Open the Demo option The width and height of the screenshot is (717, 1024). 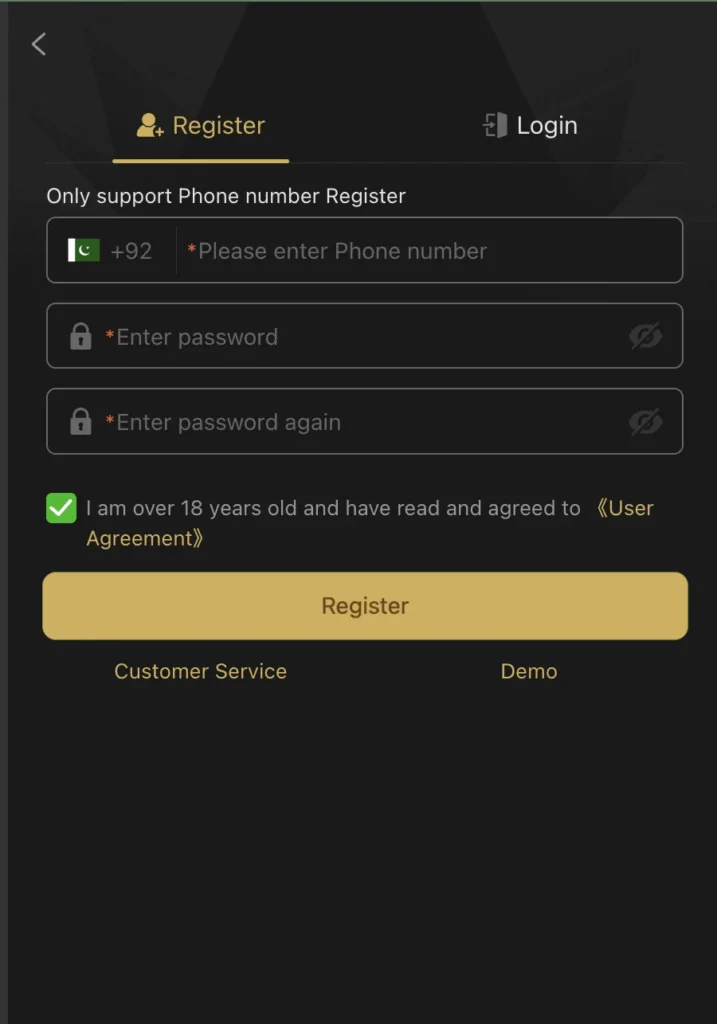528,672
